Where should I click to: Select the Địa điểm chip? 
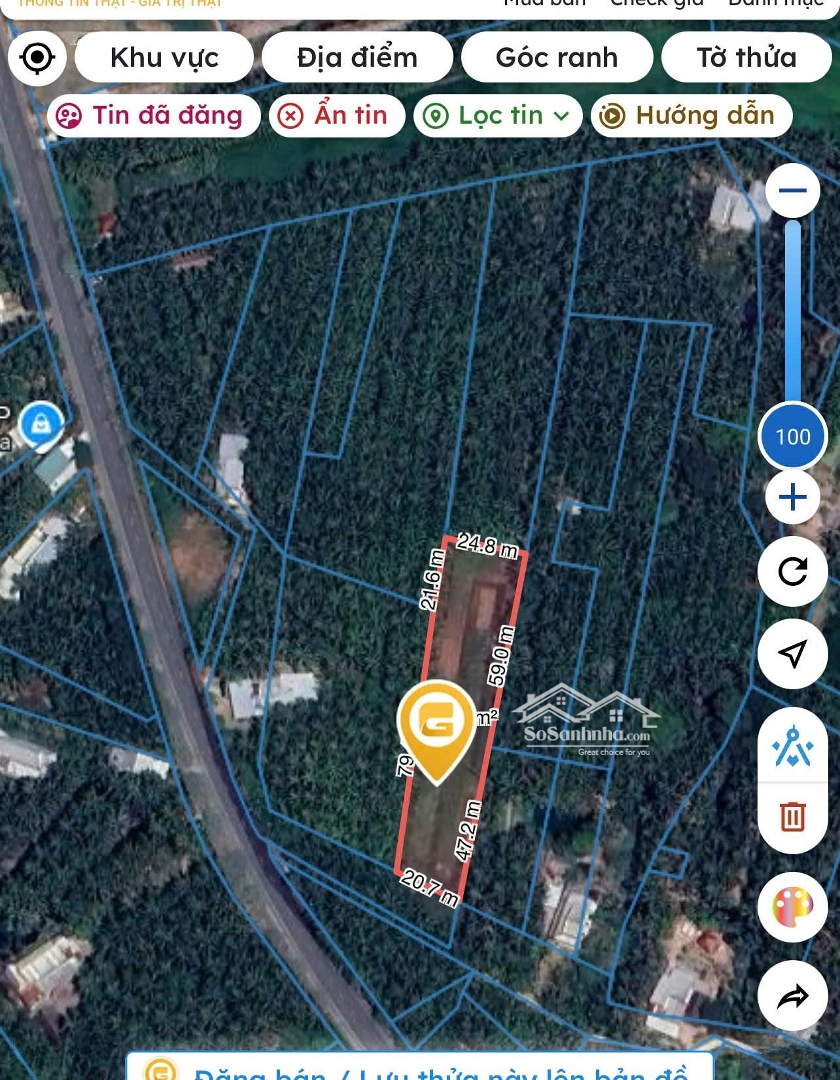point(357,57)
